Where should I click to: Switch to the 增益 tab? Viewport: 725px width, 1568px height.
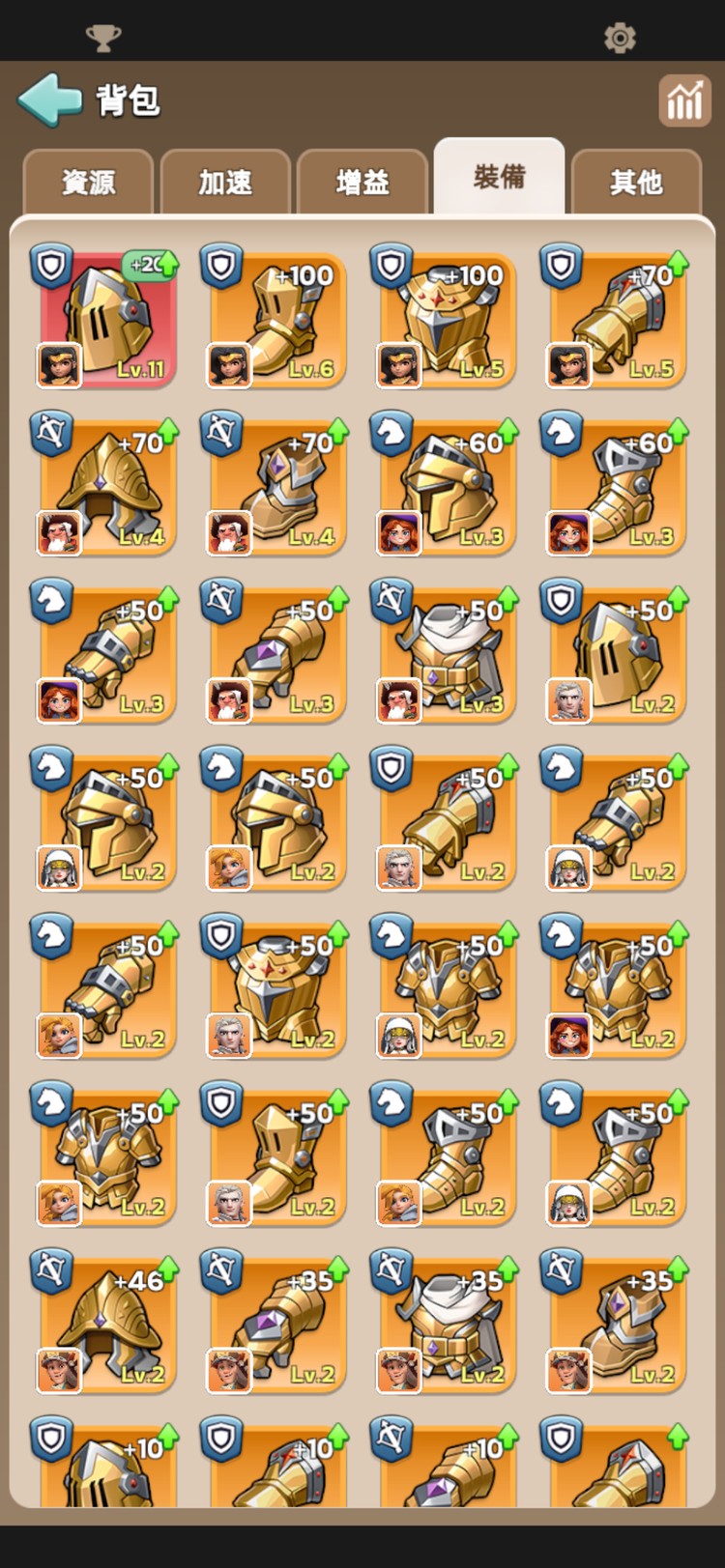pyautogui.click(x=362, y=182)
